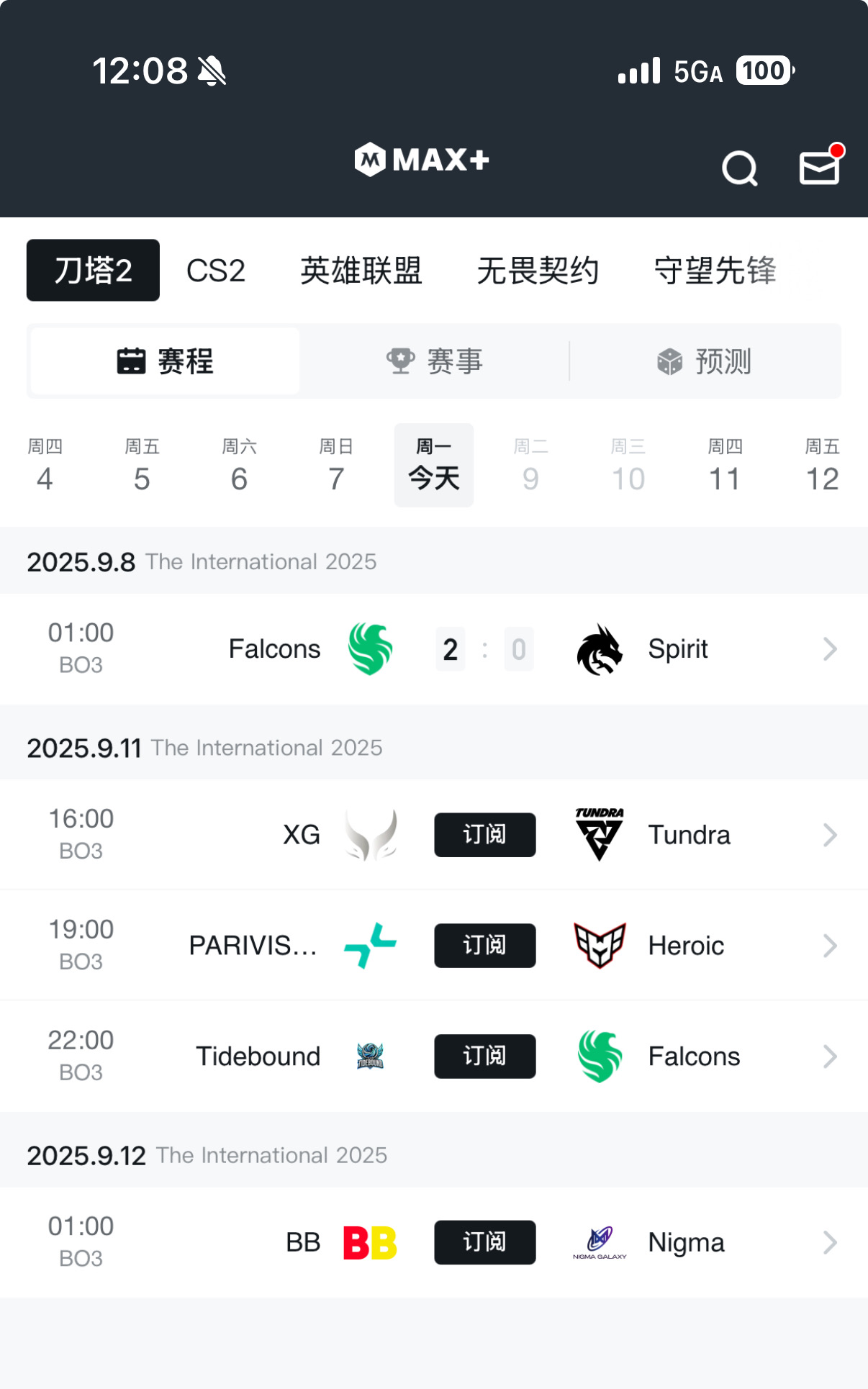Jump to date 周五 12

click(822, 465)
